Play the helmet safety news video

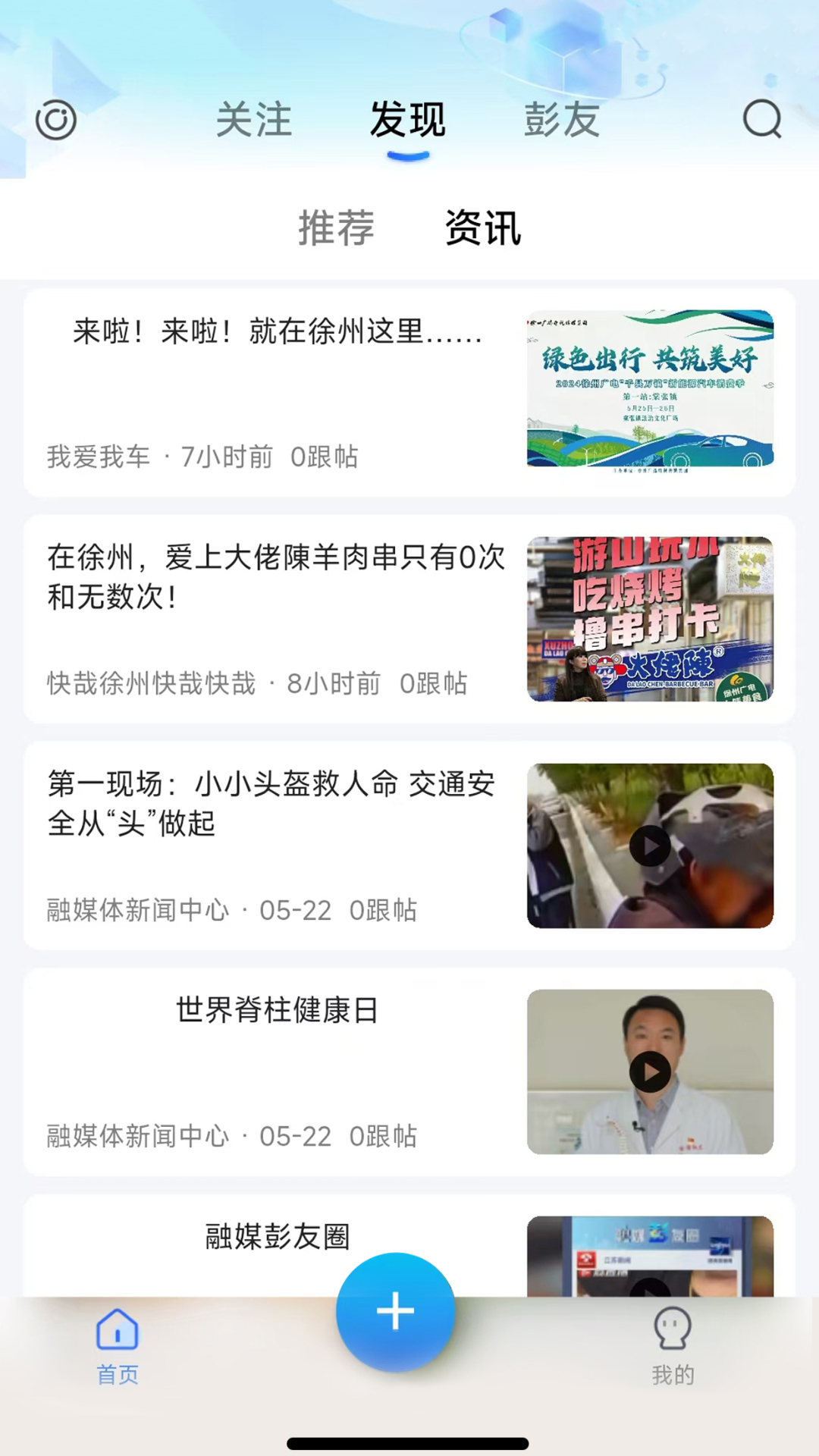pyautogui.click(x=649, y=846)
